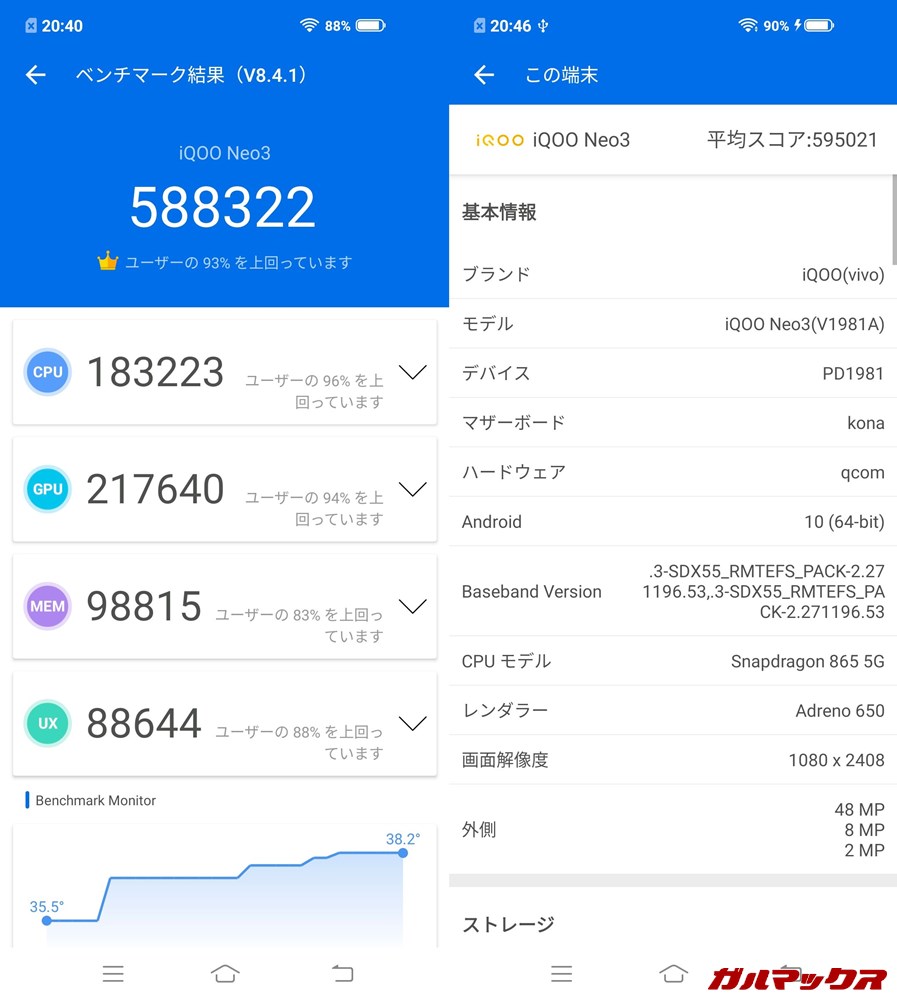The image size is (897, 1000).
Task: Expand the MEM score details
Action: 413,606
